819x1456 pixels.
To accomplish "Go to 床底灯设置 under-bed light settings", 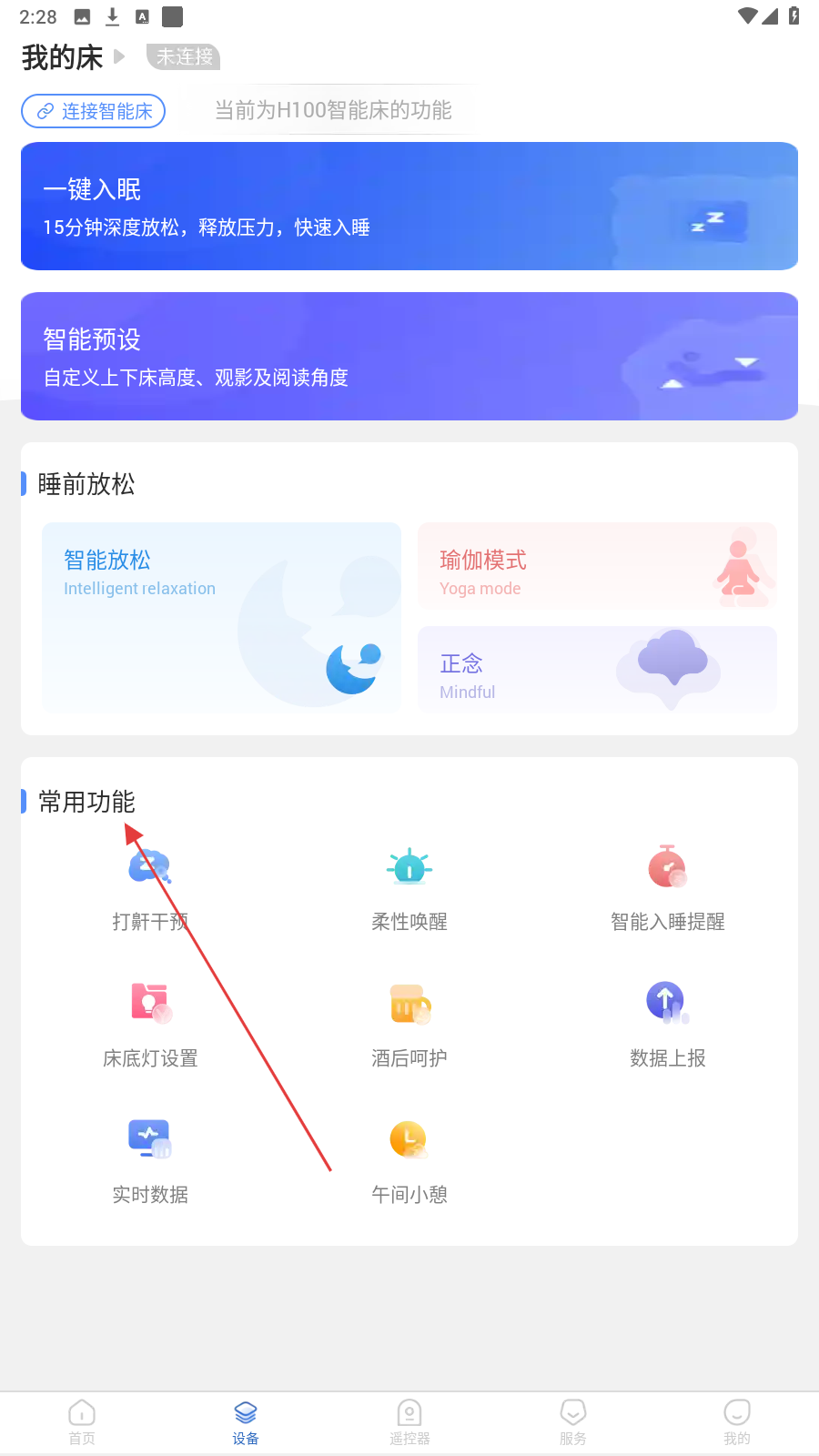I will tap(150, 1026).
